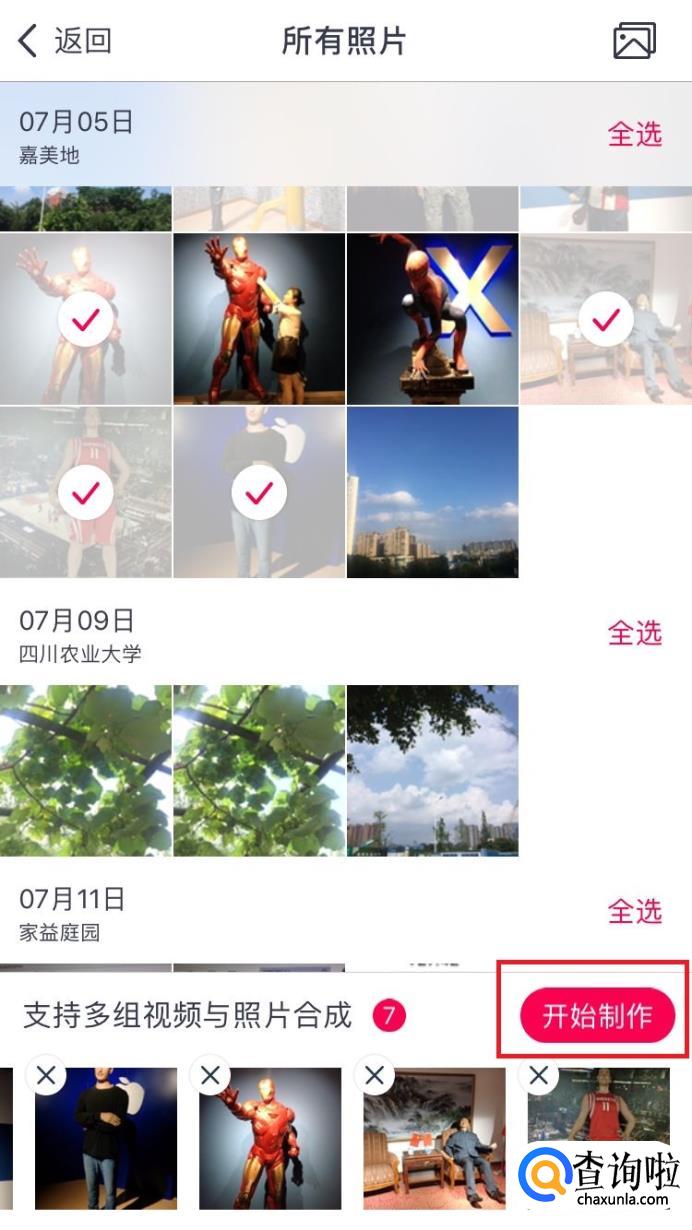
Task: Select the Iron Man with girl photo
Action: pos(259,318)
